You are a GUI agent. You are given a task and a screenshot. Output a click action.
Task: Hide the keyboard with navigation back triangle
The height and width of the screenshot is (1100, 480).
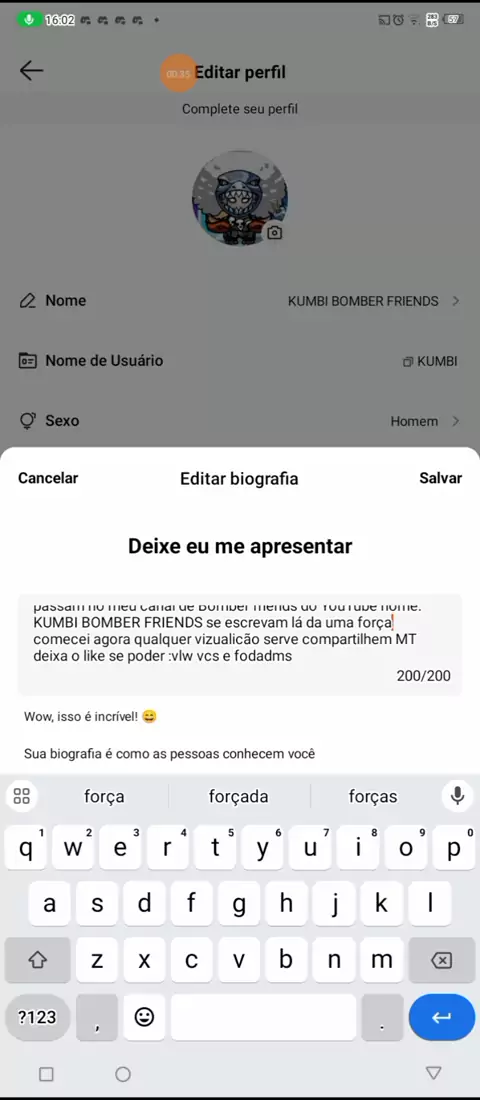pyautogui.click(x=434, y=1073)
